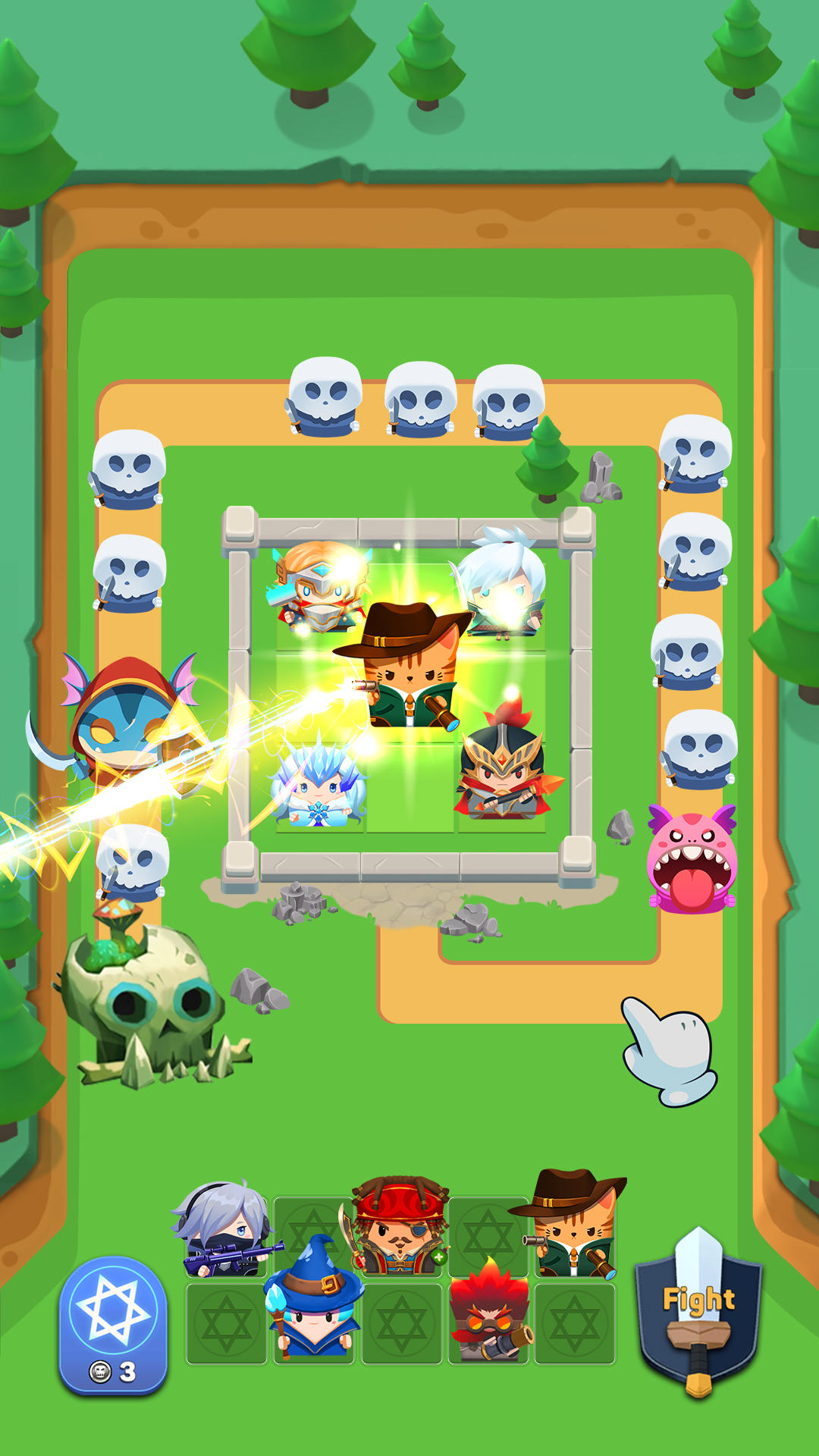Choose the blue-hat wizard on the bench

pyautogui.click(x=312, y=1301)
